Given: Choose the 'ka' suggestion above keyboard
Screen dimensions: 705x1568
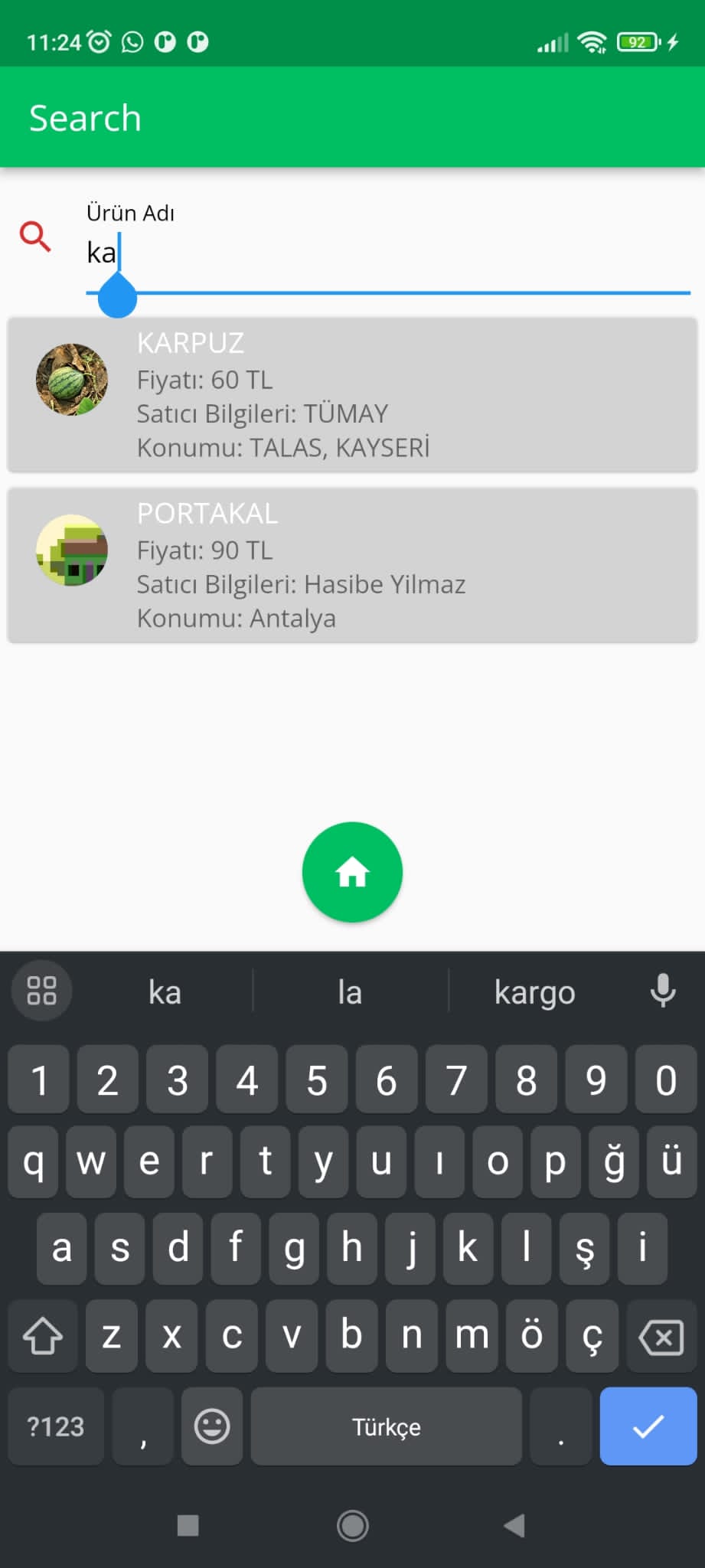Looking at the screenshot, I should coord(165,991).
